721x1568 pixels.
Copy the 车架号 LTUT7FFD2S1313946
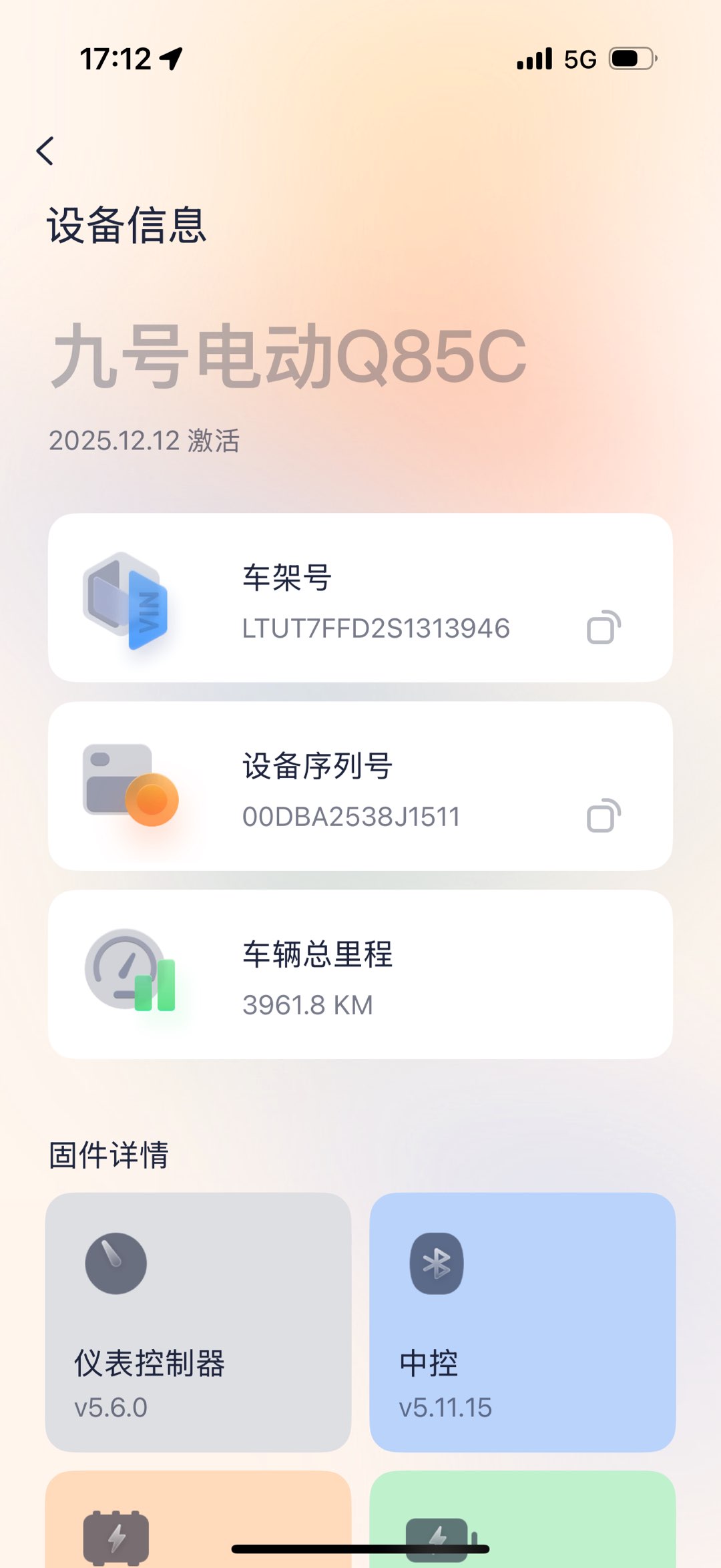coord(604,628)
